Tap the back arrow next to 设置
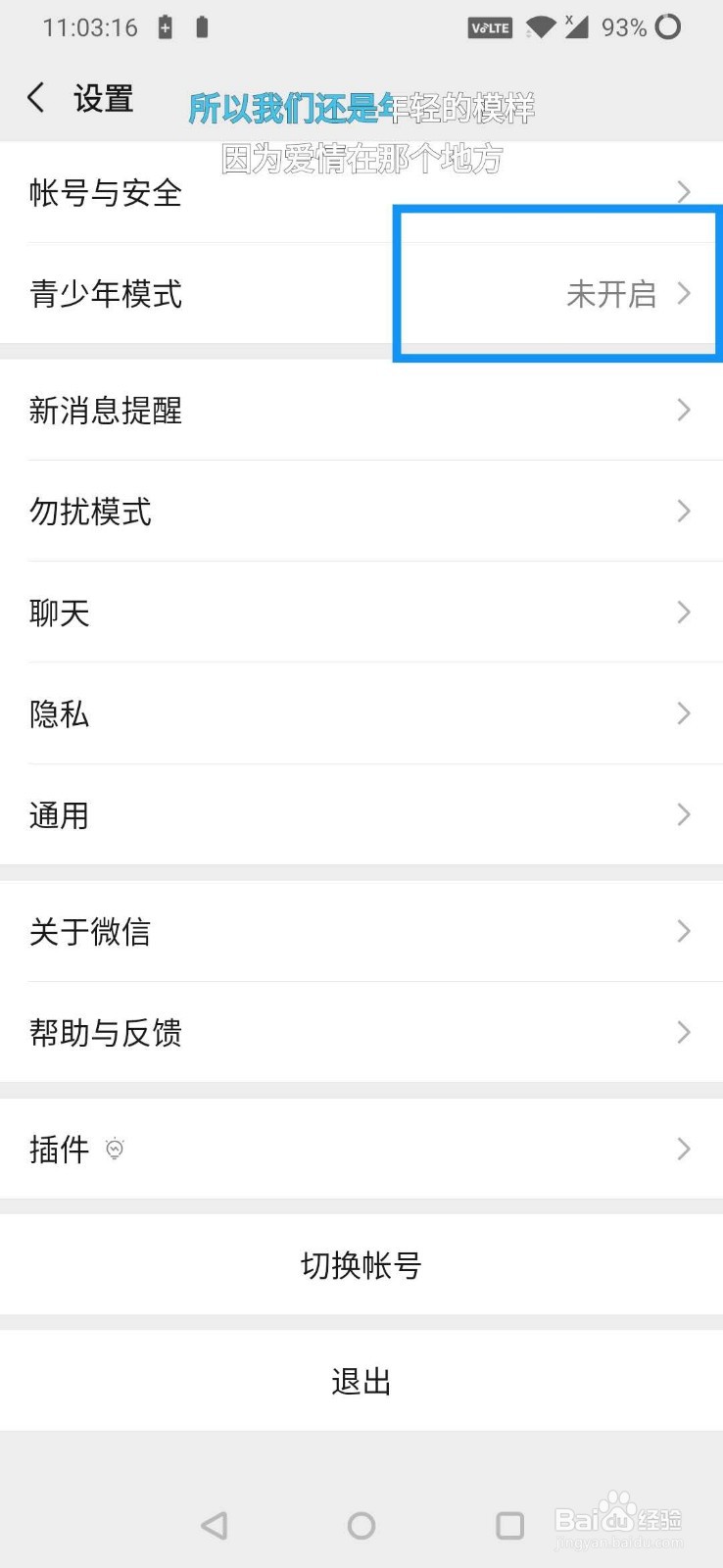This screenshot has height=1568, width=723. (x=36, y=97)
